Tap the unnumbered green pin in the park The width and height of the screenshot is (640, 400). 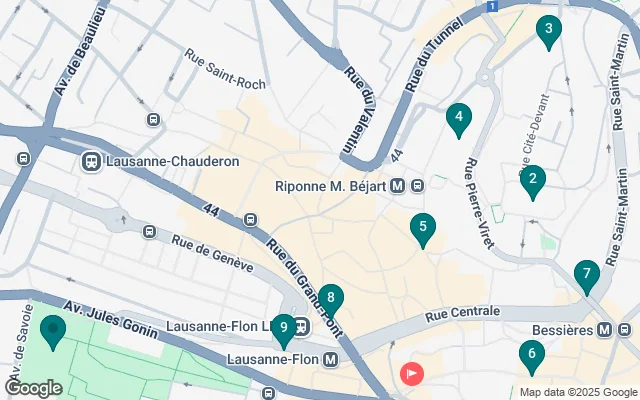click(52, 328)
